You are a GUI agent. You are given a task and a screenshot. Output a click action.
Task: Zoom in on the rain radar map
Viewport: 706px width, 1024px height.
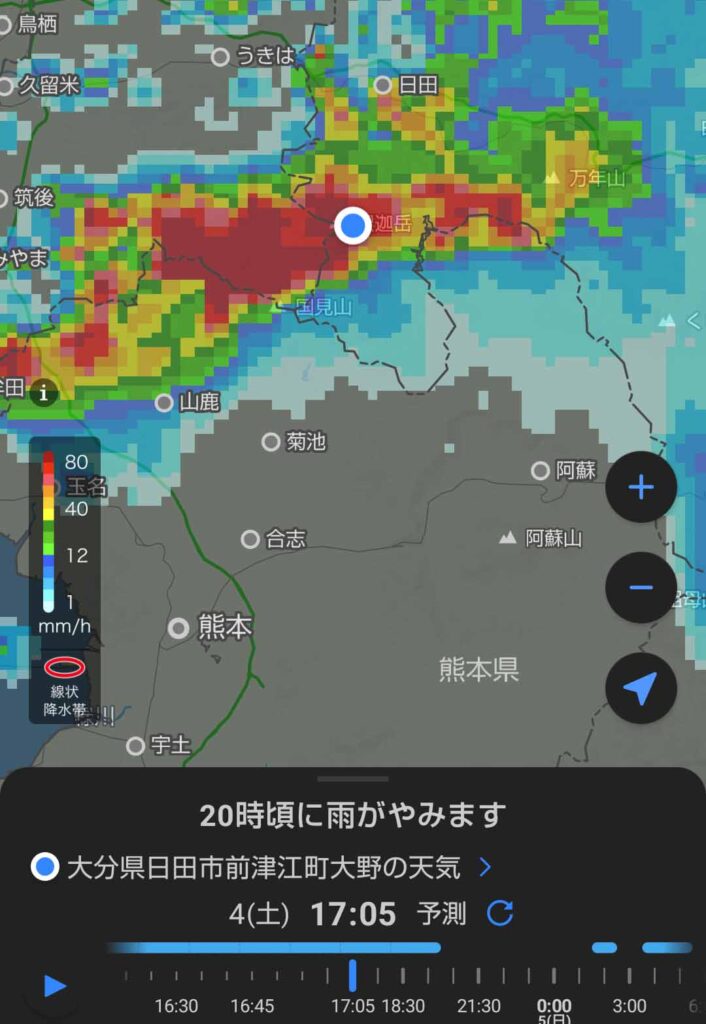click(x=640, y=488)
